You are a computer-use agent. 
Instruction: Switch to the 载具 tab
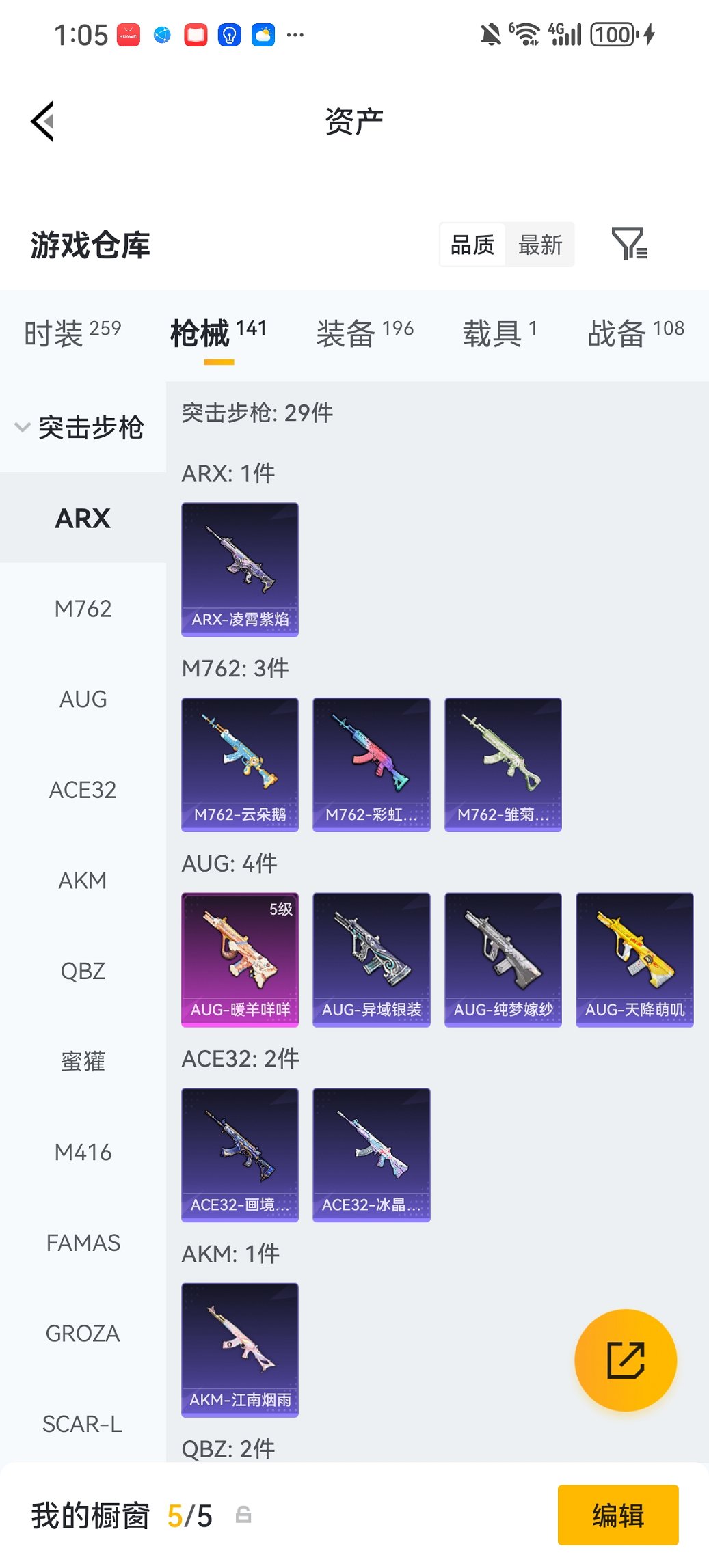(x=499, y=333)
